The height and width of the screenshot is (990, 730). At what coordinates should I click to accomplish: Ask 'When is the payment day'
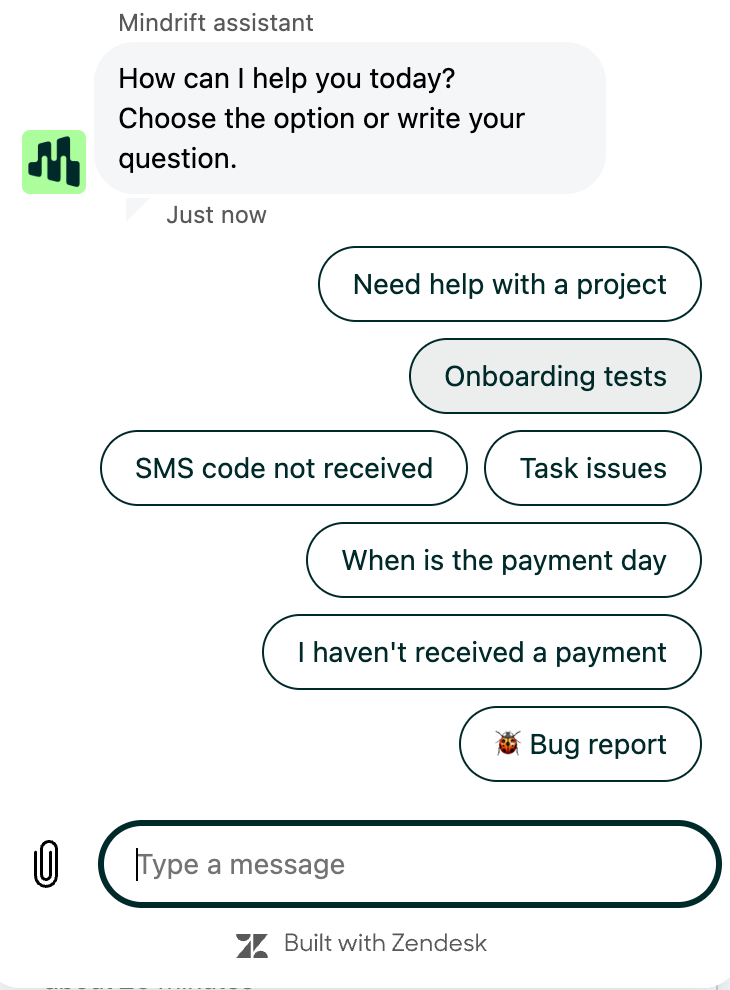[x=504, y=560]
